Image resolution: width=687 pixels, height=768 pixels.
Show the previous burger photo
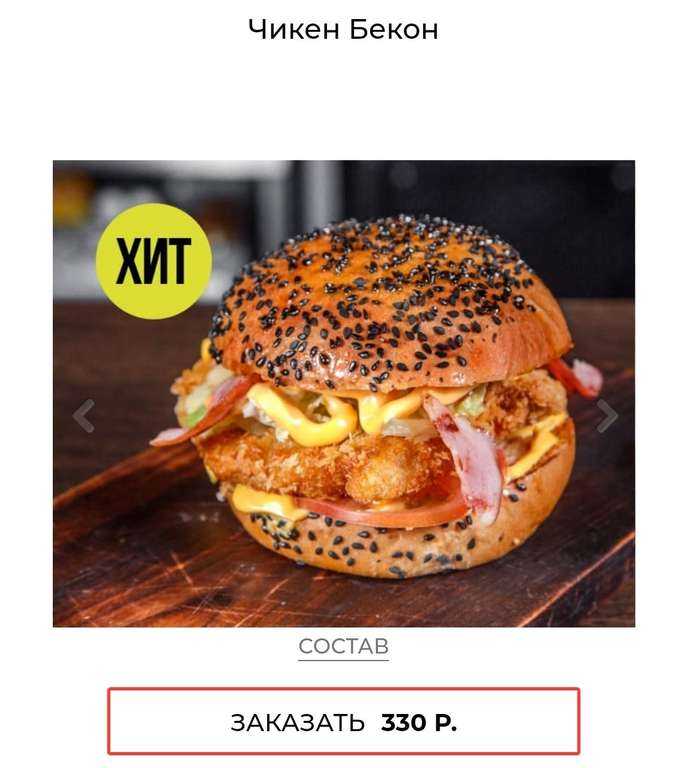tap(84, 416)
